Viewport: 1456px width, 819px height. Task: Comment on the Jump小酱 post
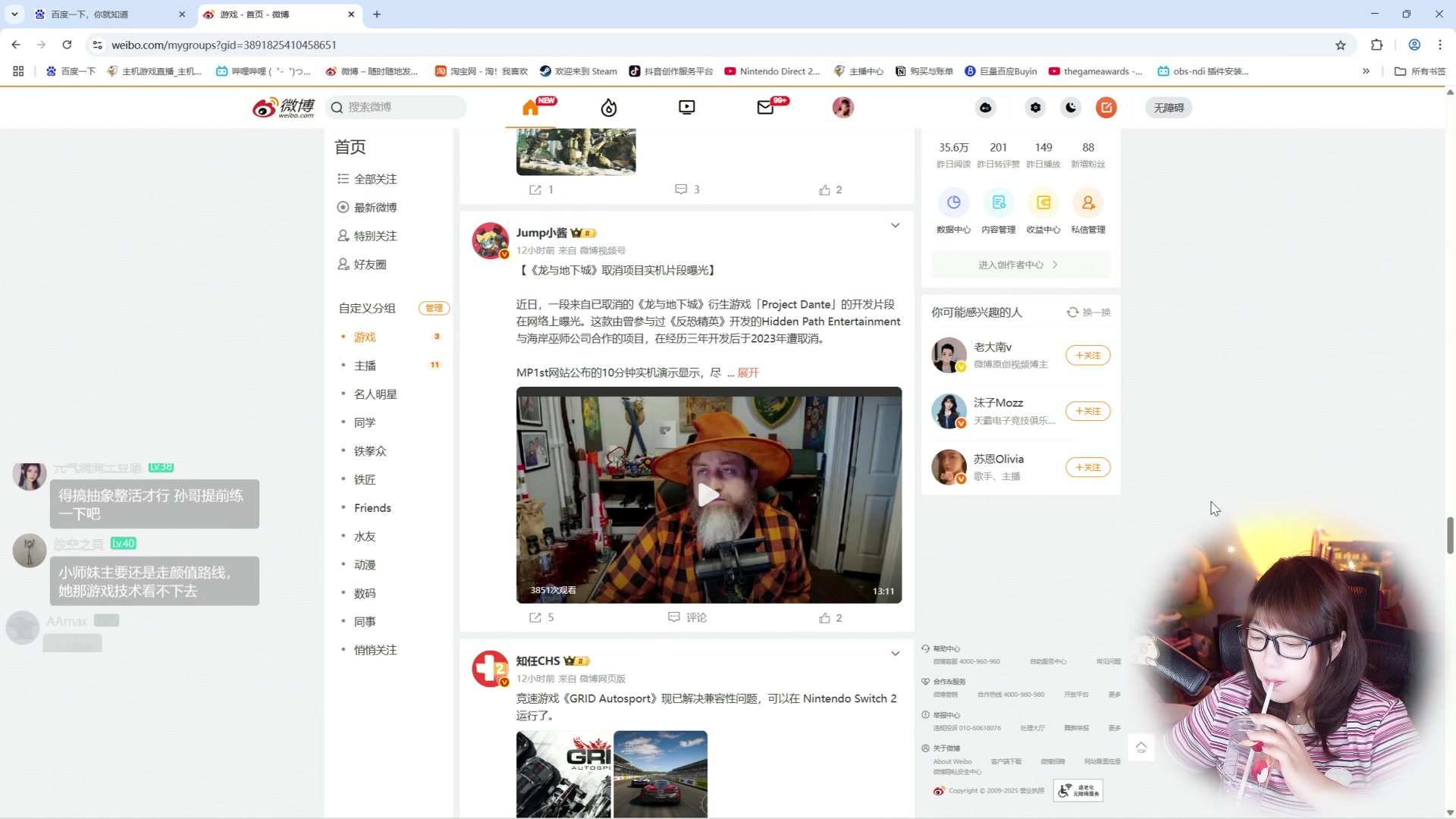pos(687,618)
